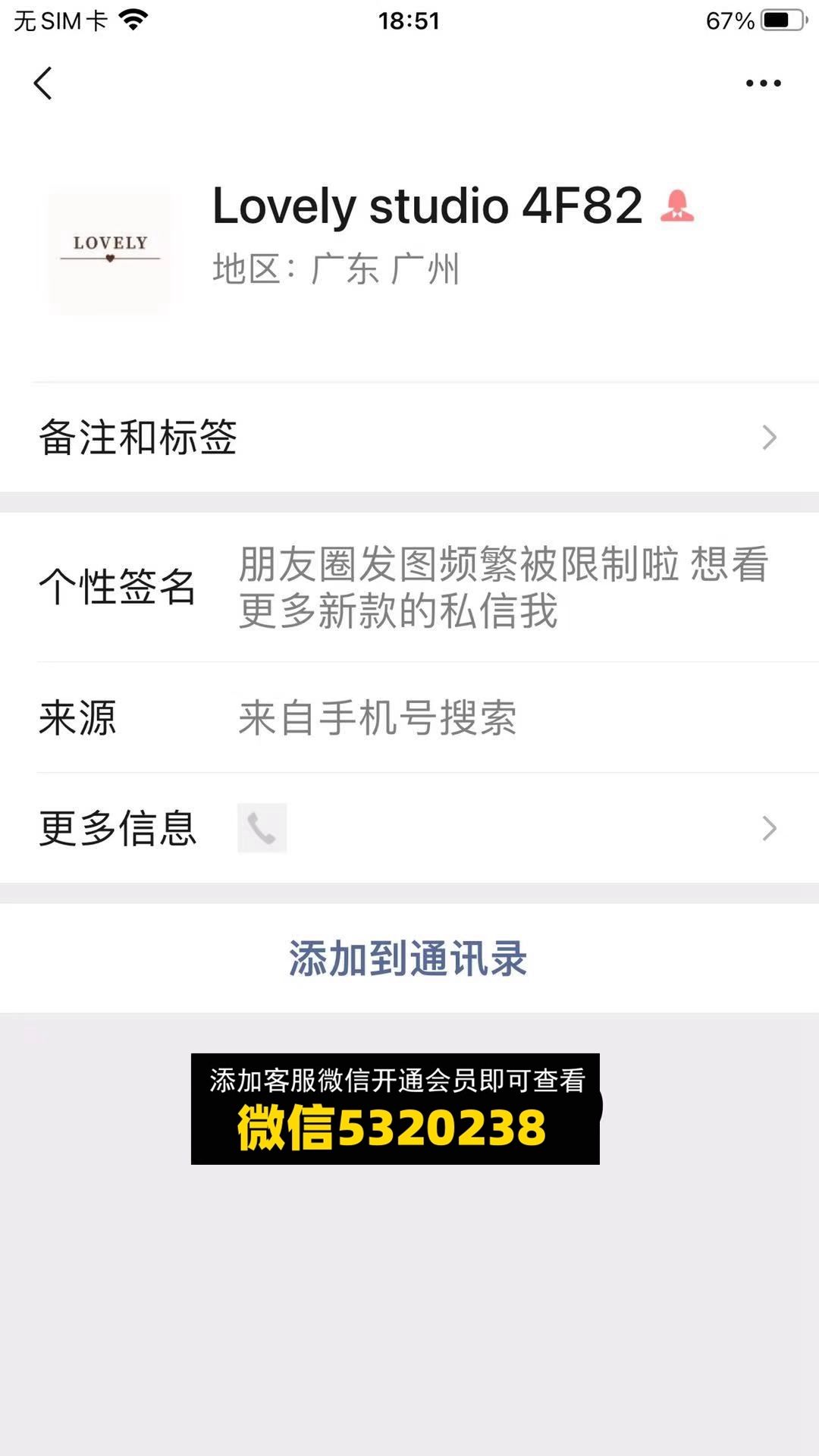This screenshot has width=819, height=1456.
Task: Open the three-dot overflow menu
Action: click(x=763, y=83)
